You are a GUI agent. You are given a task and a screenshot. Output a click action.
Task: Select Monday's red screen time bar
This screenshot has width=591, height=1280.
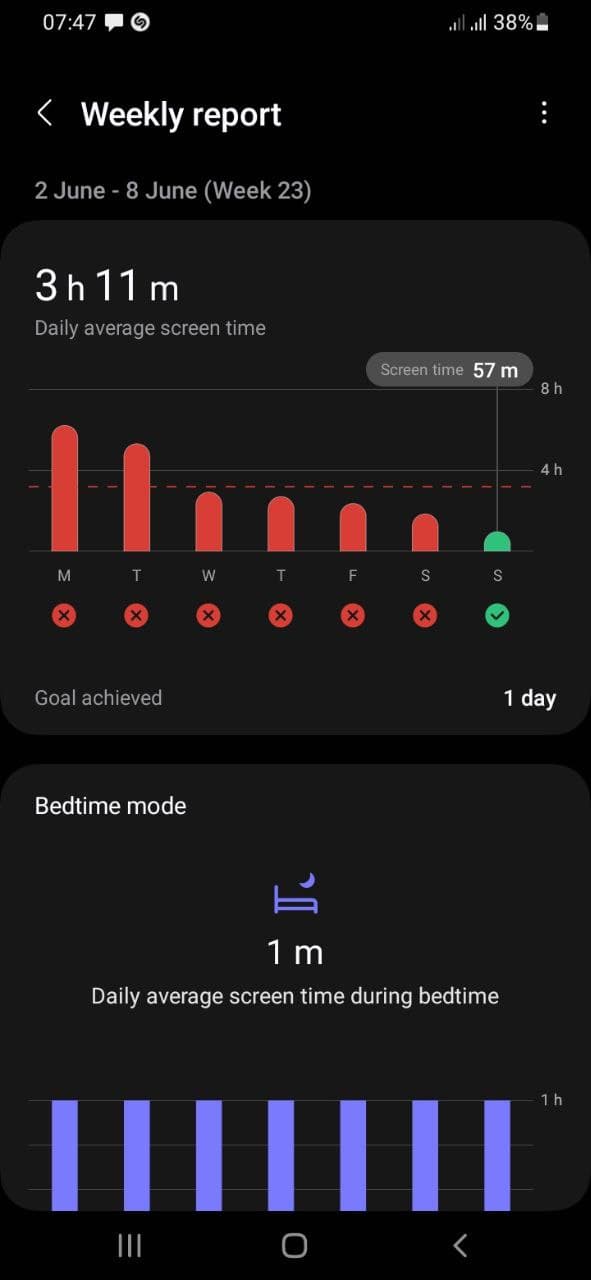pyautogui.click(x=64, y=488)
